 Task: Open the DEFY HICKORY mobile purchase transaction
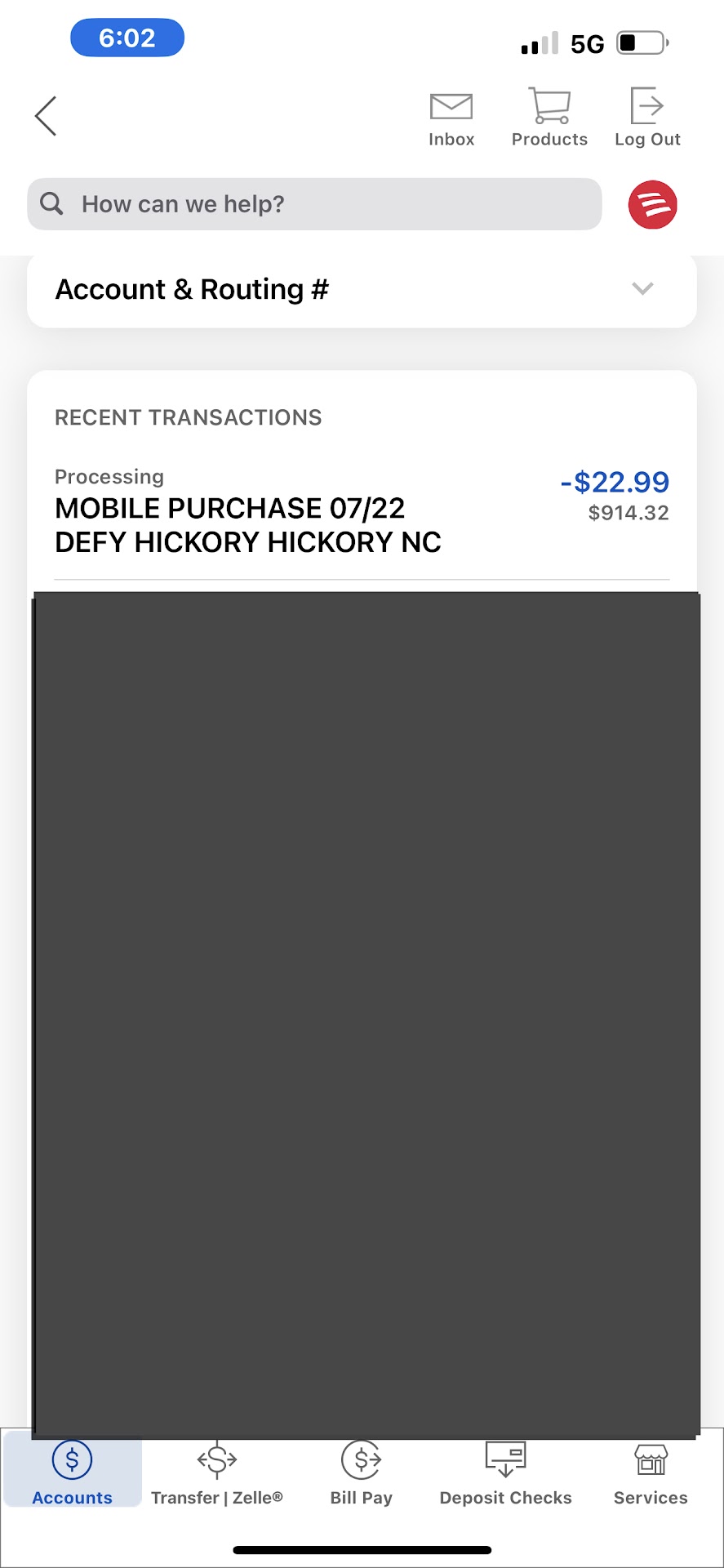pyautogui.click(x=362, y=510)
